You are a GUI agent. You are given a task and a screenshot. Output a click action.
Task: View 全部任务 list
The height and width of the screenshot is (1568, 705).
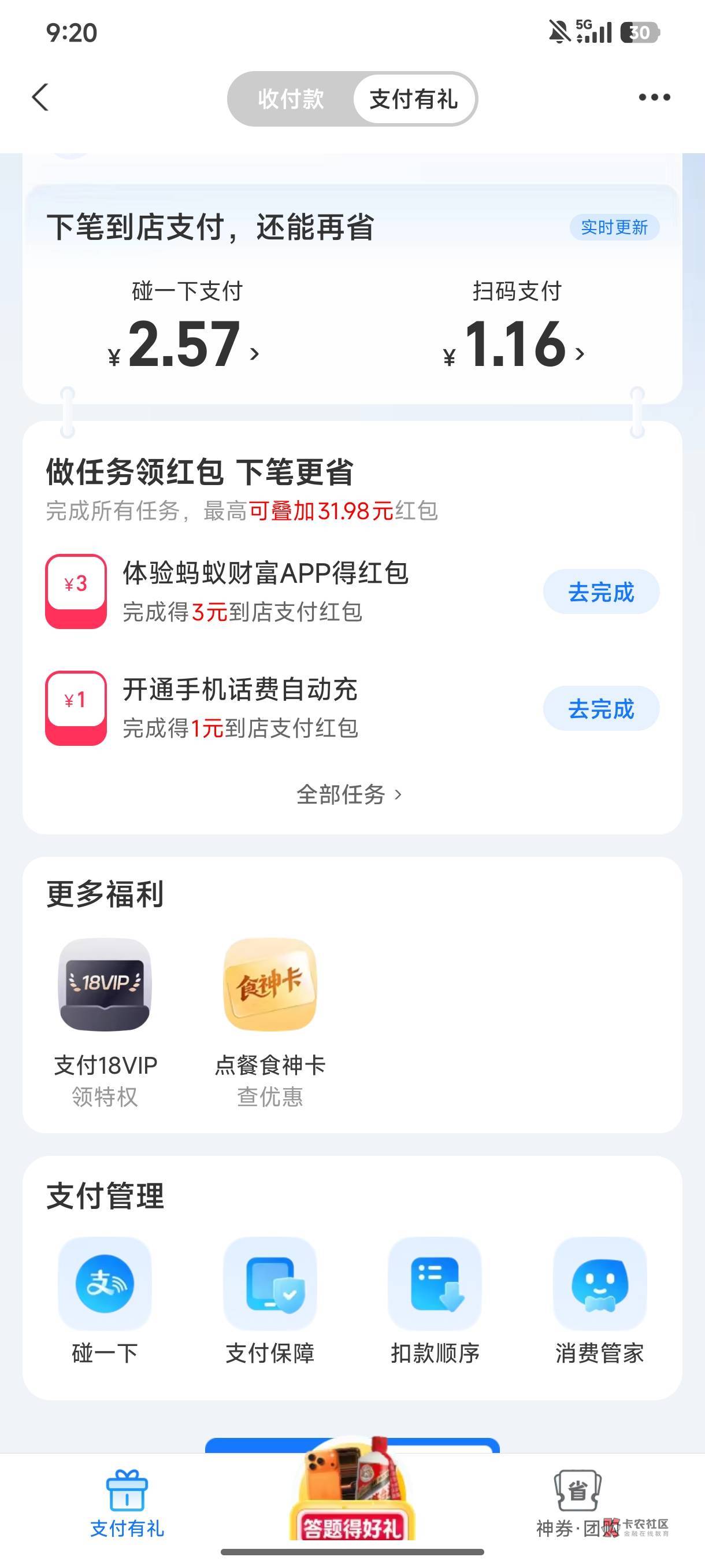(349, 794)
